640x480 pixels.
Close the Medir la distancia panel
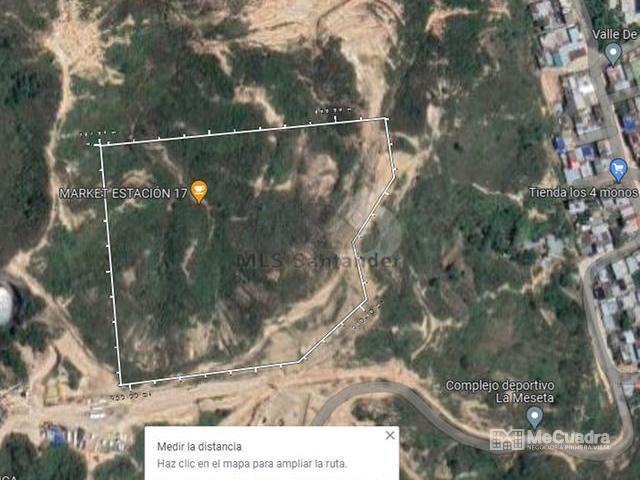(390, 435)
